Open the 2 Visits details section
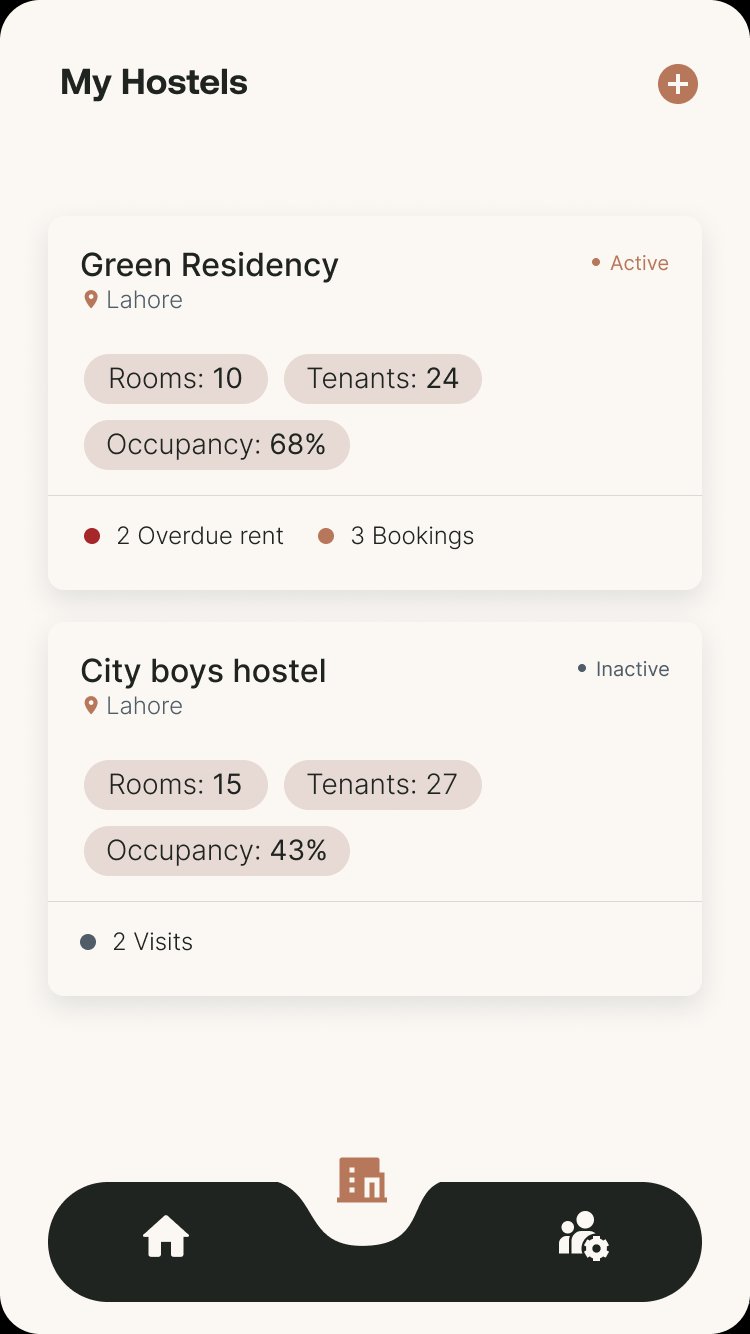Viewport: 750px width, 1334px height. click(152, 941)
